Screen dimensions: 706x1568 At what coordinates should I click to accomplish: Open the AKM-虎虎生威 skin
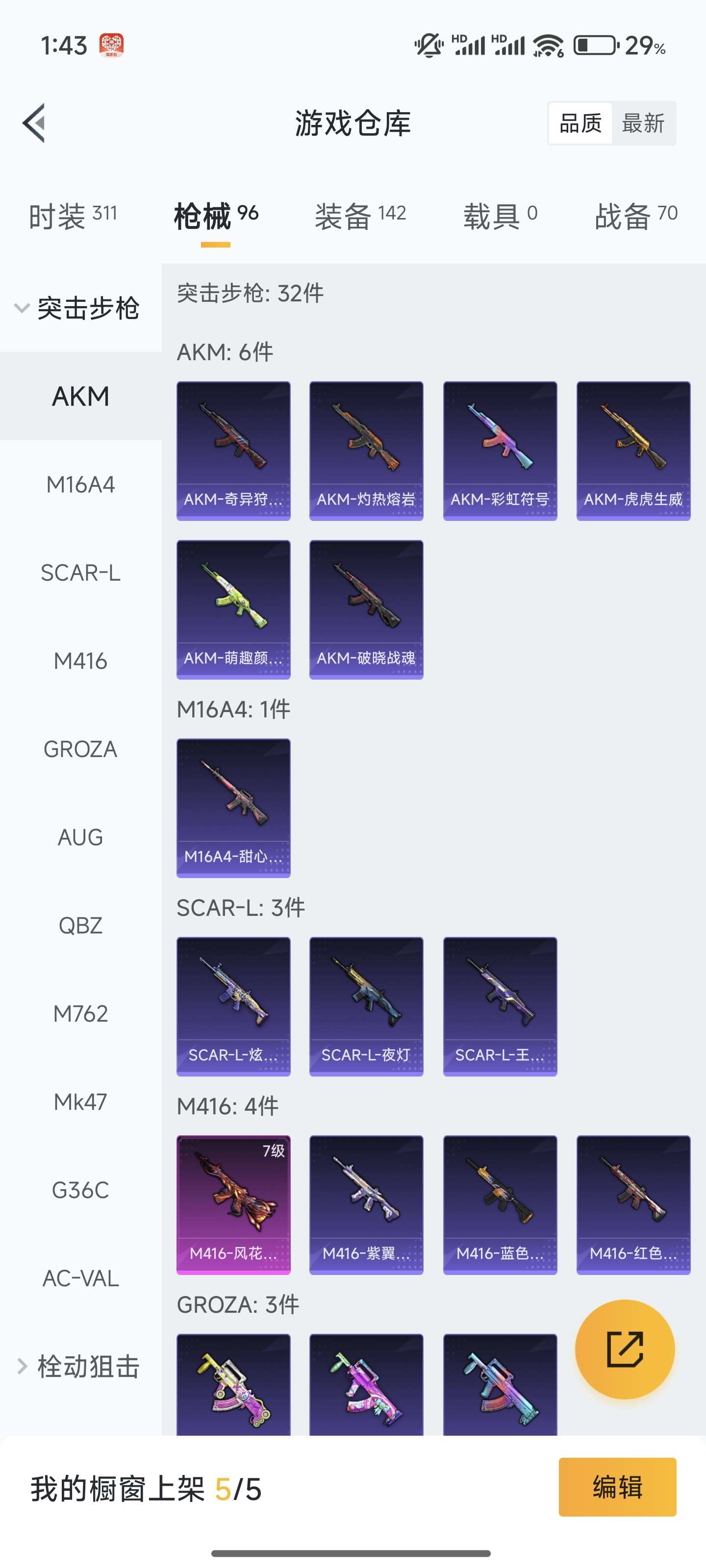tap(633, 451)
